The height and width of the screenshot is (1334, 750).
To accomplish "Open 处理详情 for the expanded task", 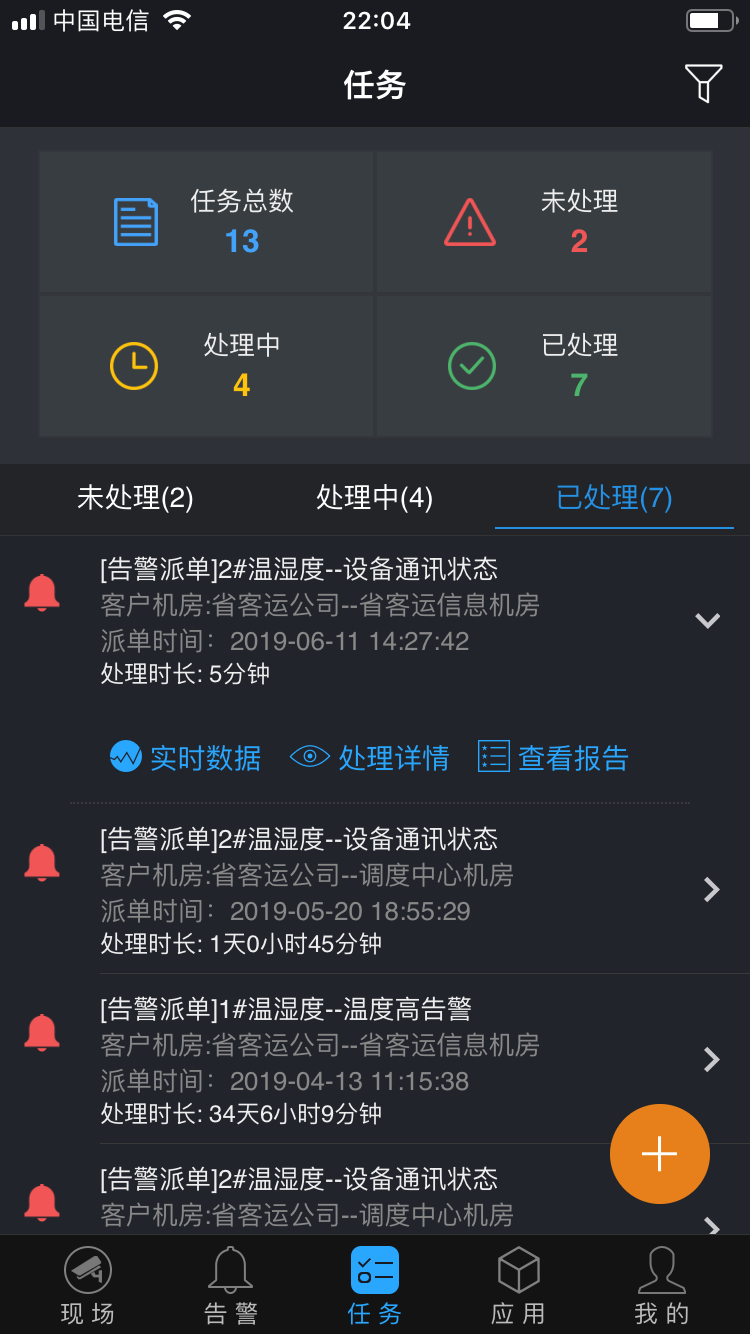I will [369, 757].
